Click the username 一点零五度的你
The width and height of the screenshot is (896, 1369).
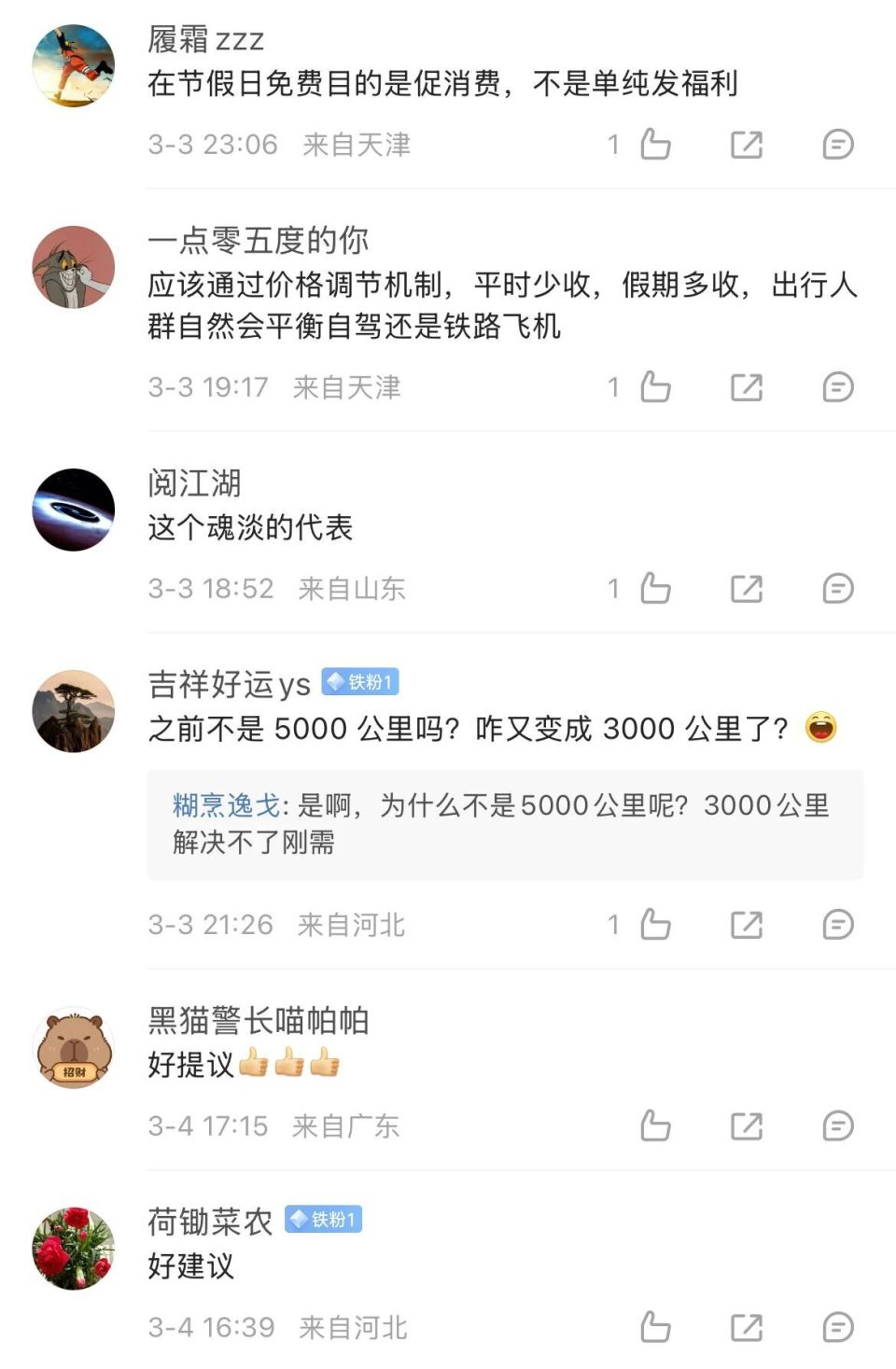pos(259,239)
